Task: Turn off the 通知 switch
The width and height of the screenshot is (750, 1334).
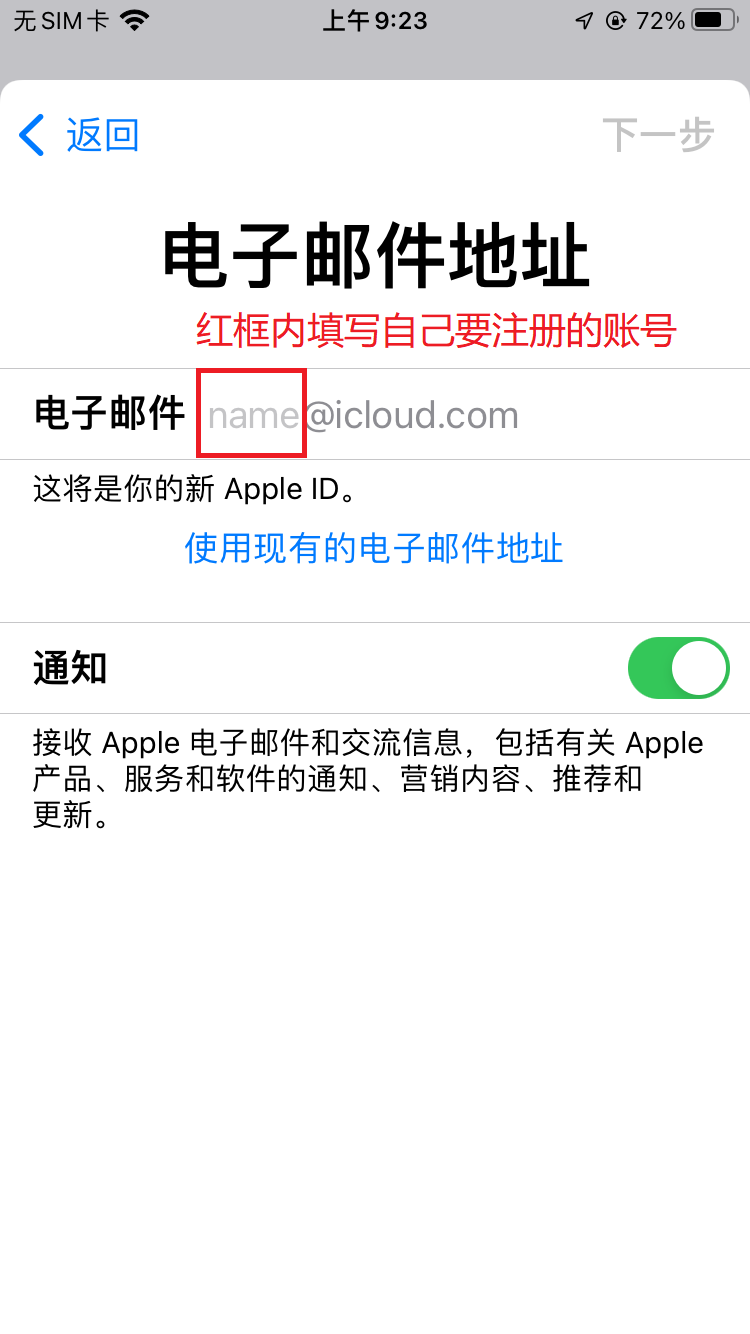Action: [678, 668]
